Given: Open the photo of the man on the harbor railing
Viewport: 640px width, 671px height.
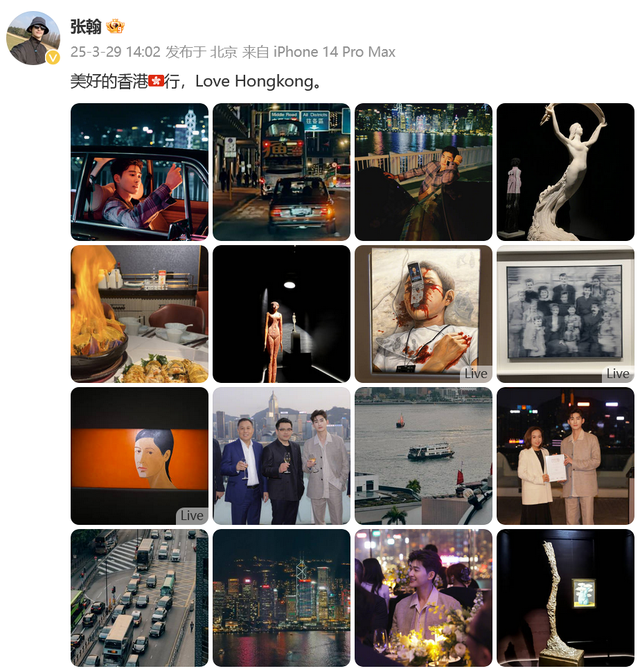Looking at the screenshot, I should coord(423,172).
